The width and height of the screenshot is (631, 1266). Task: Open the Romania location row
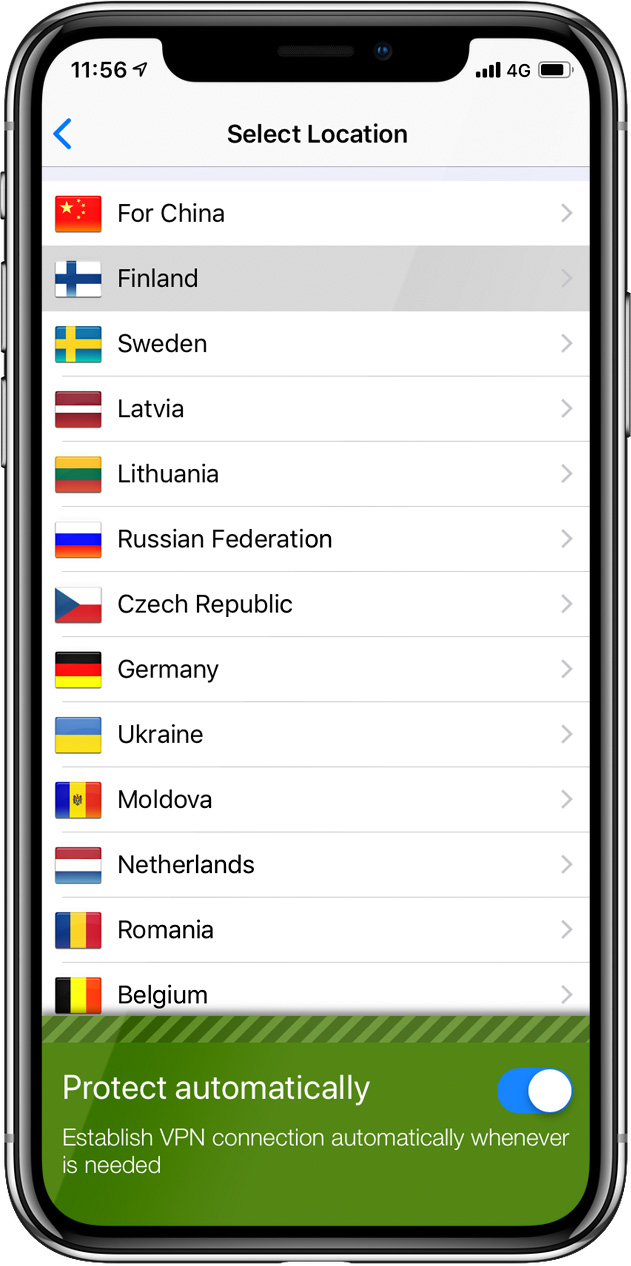click(x=315, y=929)
